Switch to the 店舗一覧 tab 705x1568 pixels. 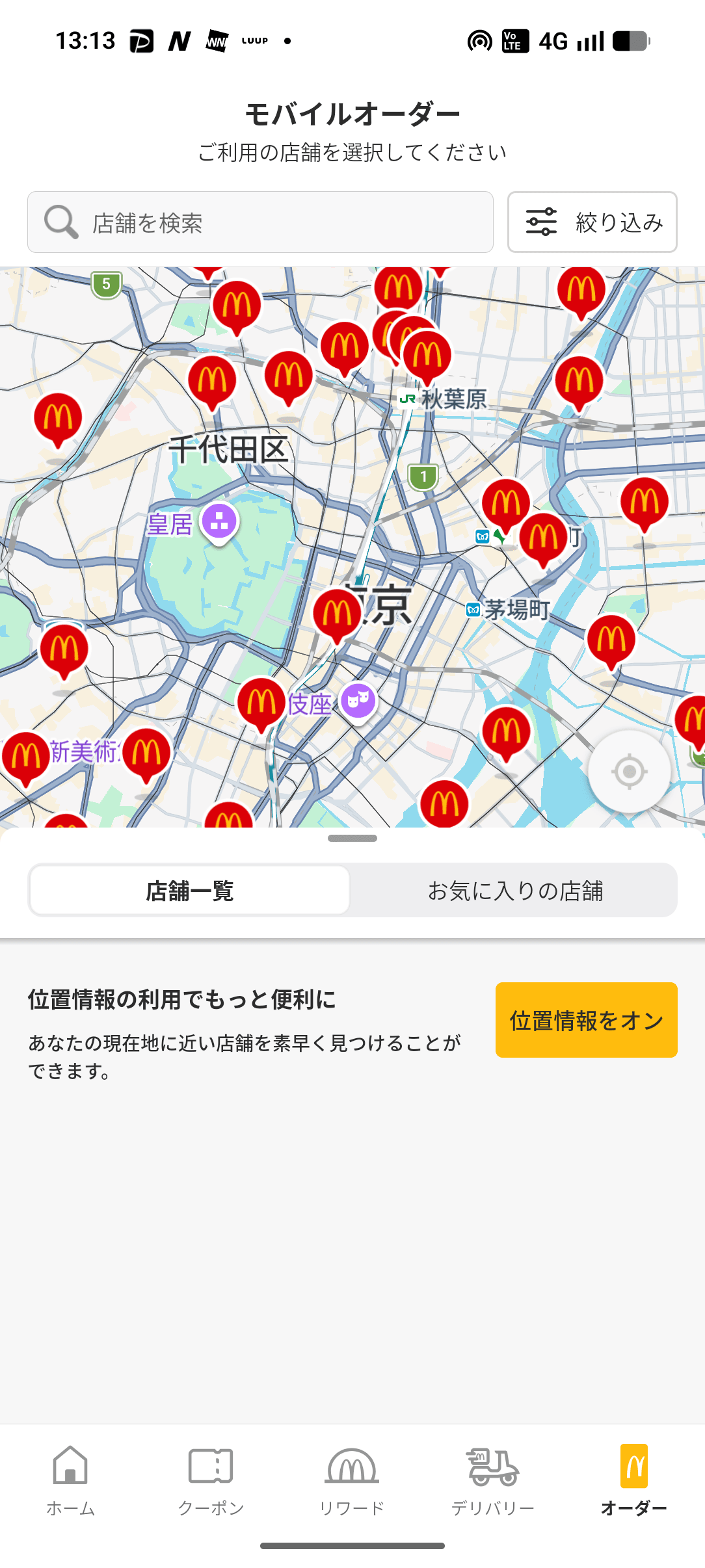pos(190,890)
